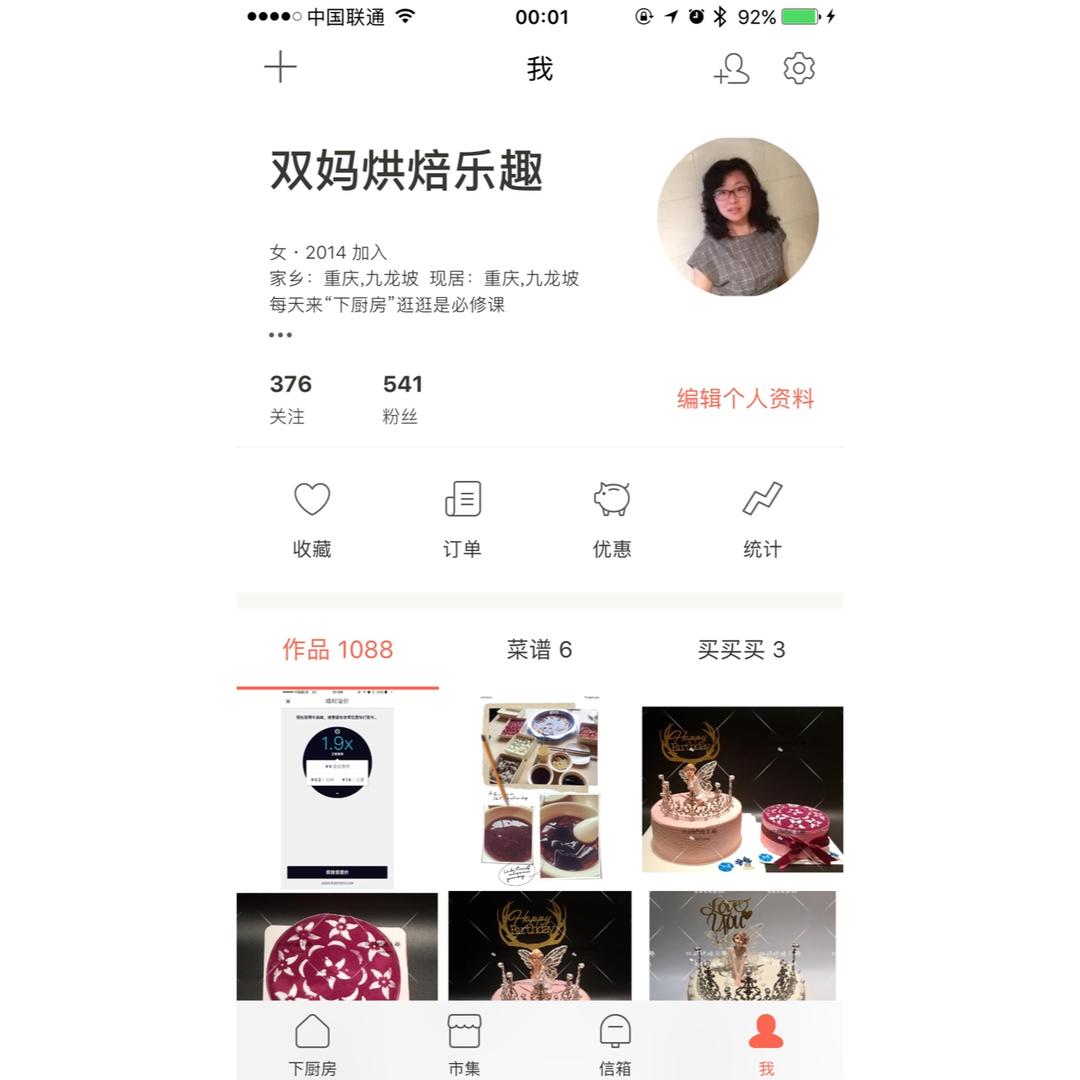Viewport: 1080px width, 1080px height.
Task: Open 优惠 coupons
Action: tap(612, 519)
